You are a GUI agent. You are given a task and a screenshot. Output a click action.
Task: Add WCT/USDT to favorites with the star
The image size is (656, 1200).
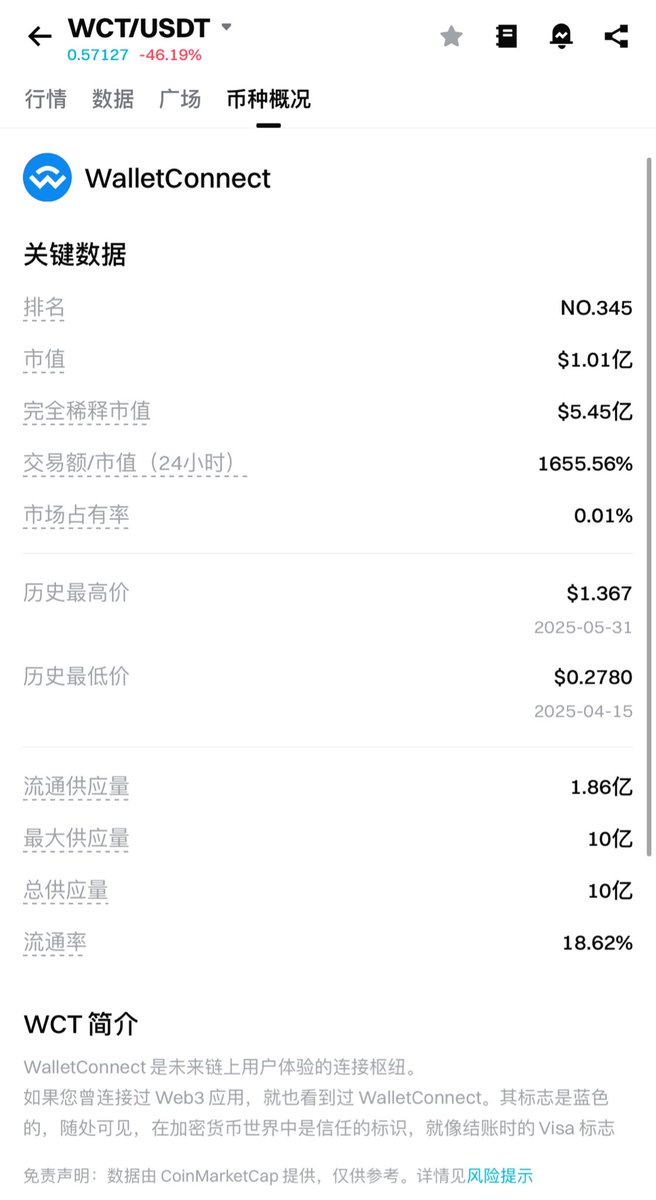[x=452, y=37]
